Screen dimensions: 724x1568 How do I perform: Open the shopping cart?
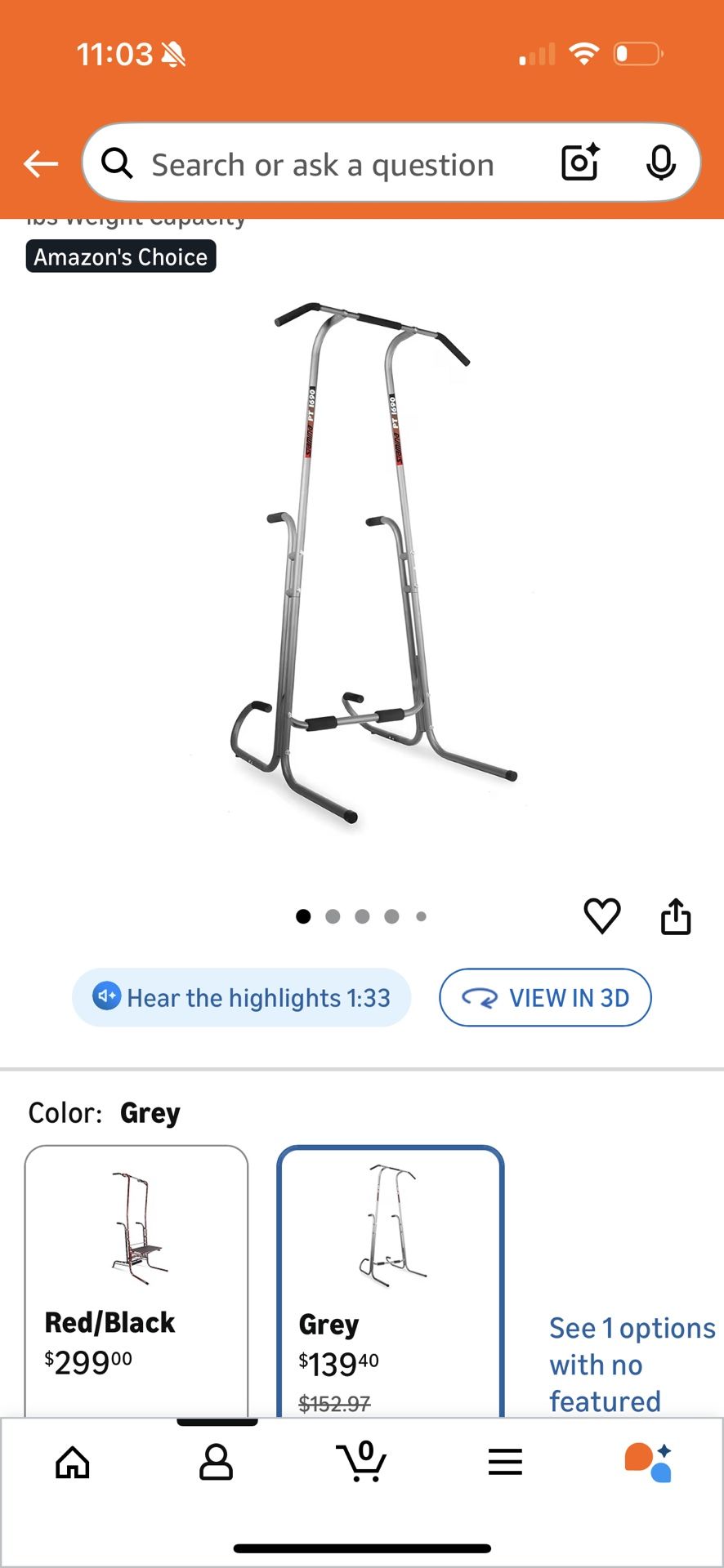pyautogui.click(x=361, y=1463)
